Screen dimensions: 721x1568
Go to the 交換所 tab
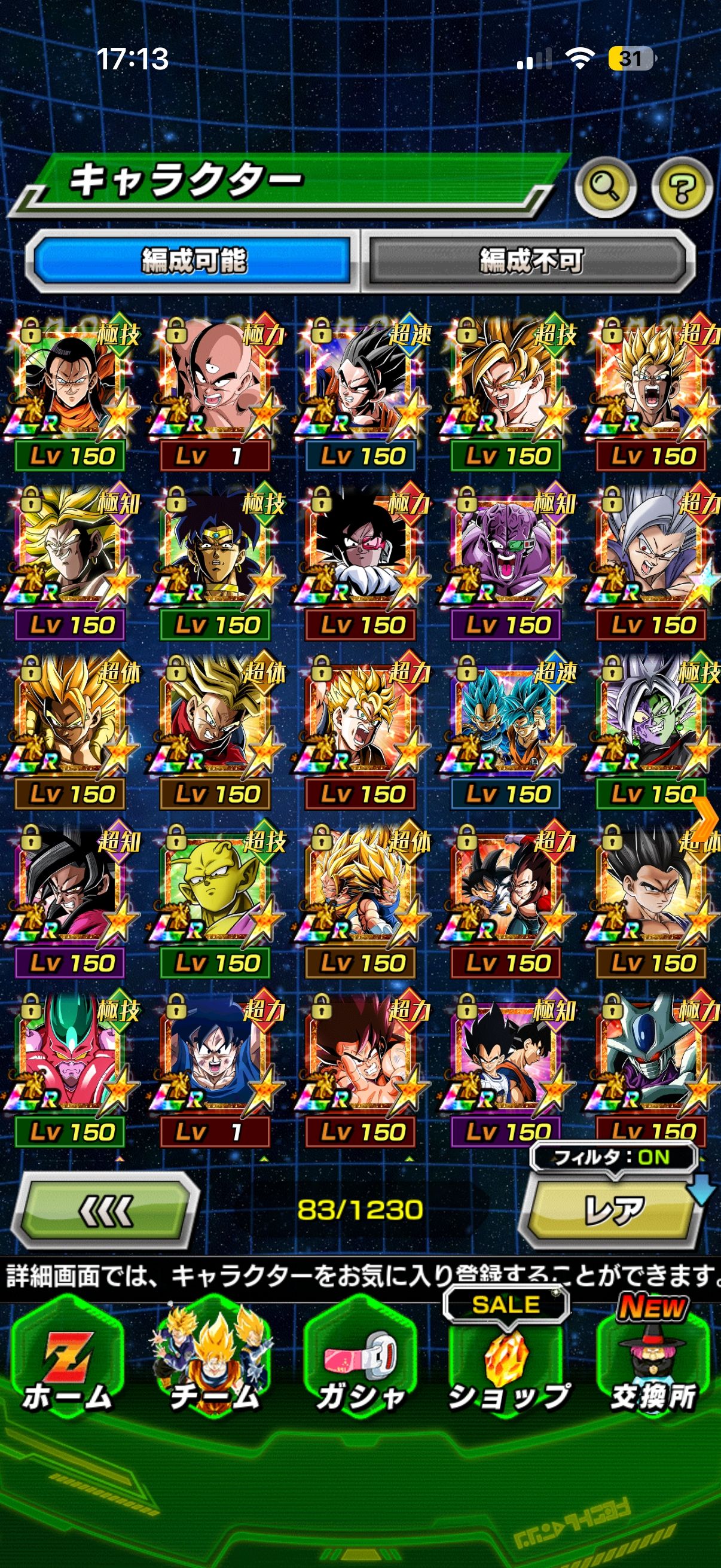(653, 1369)
